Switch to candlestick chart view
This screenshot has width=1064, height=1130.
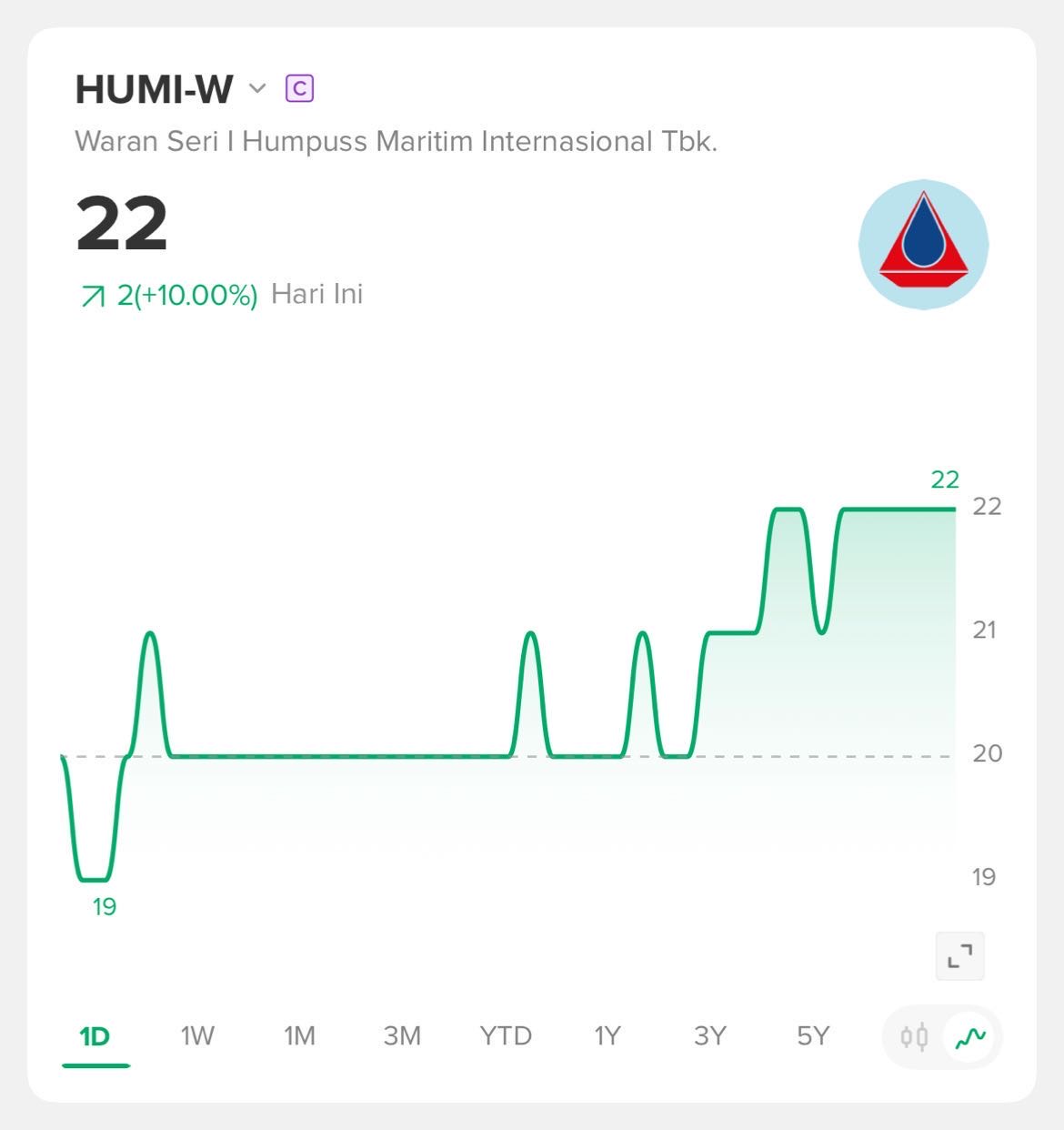[x=914, y=1037]
